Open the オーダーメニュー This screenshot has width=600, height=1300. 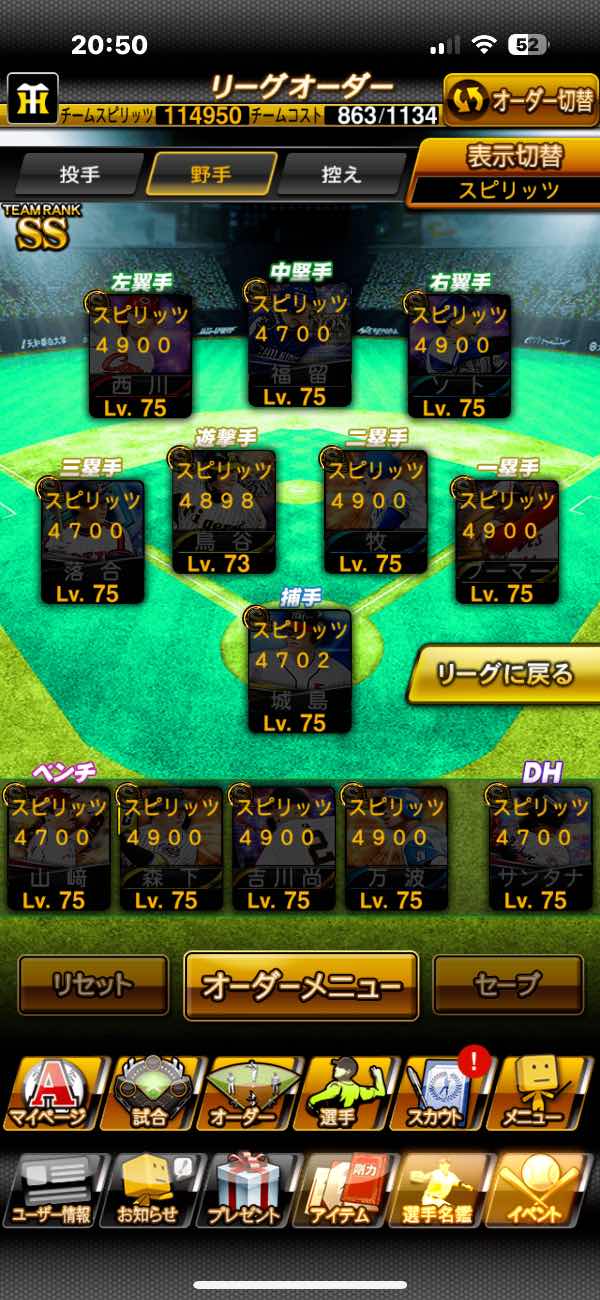coord(300,985)
